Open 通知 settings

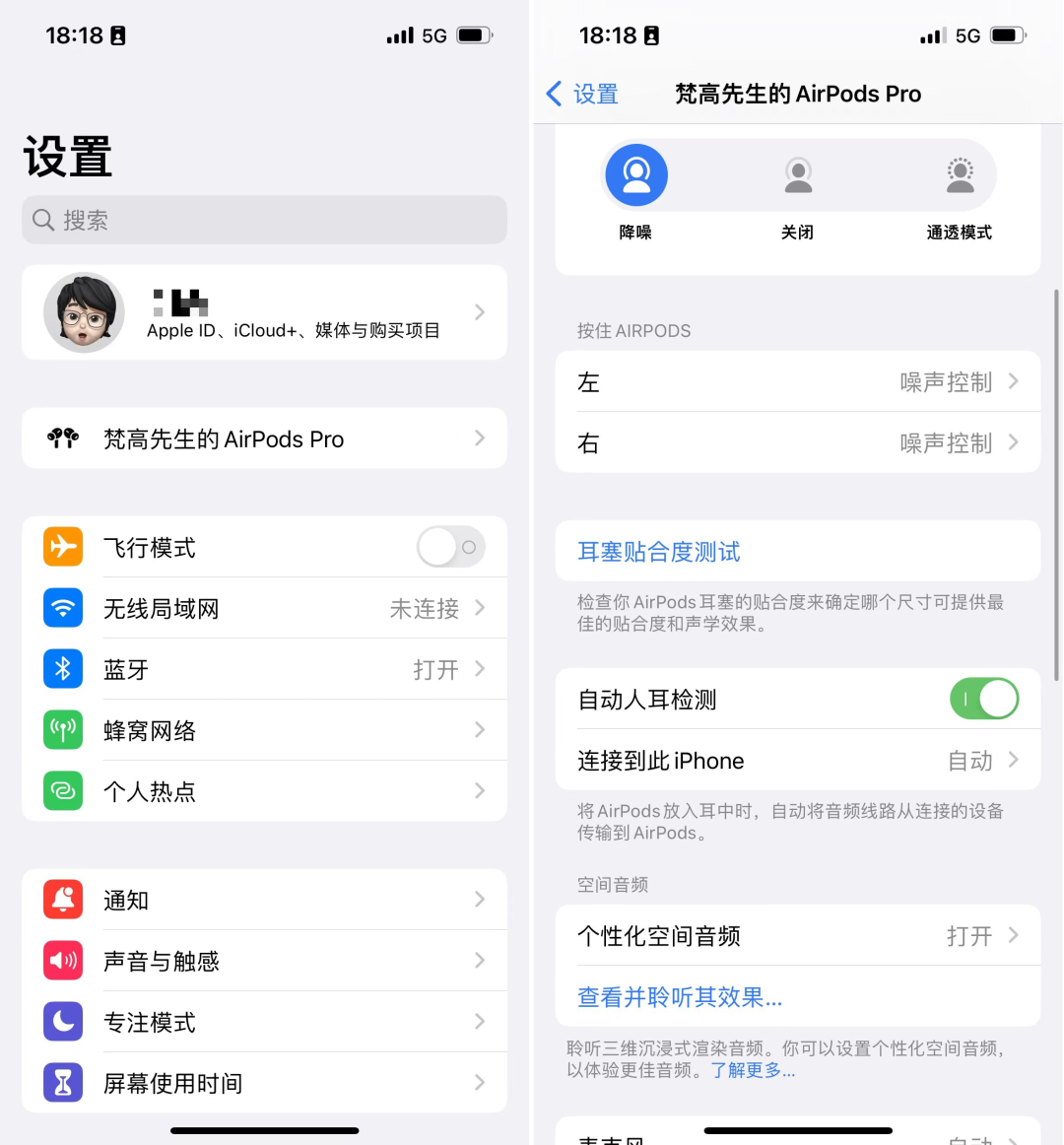(264, 900)
